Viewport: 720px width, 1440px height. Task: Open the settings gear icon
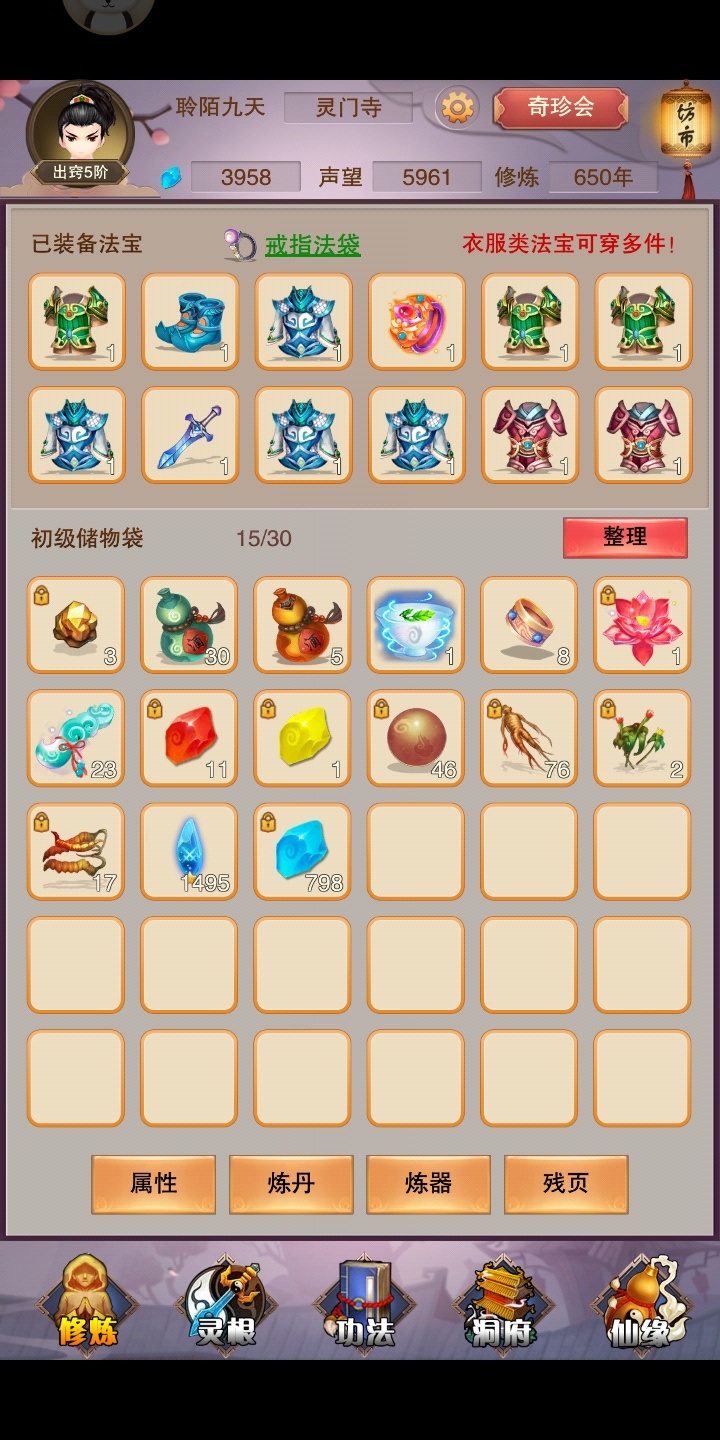[x=458, y=107]
